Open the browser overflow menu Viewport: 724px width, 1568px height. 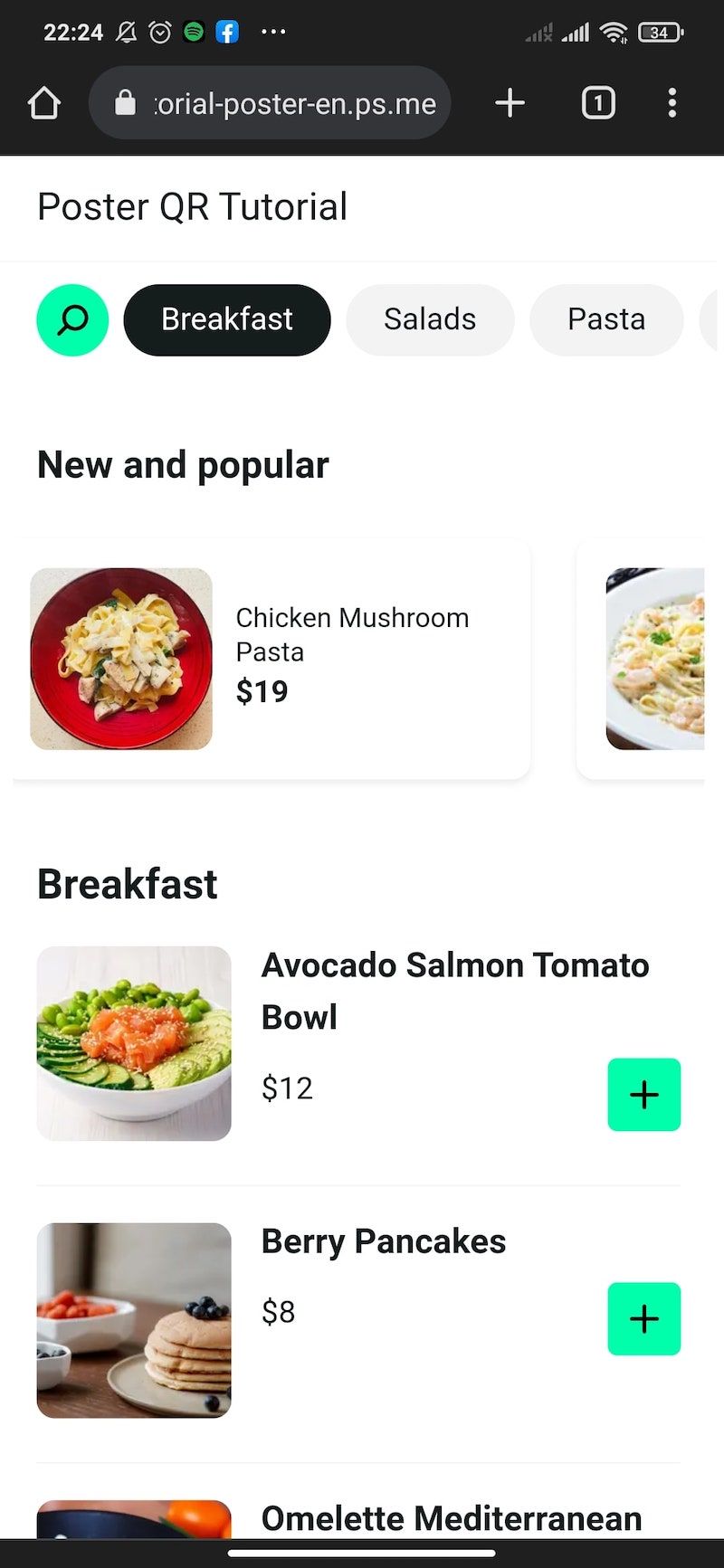672,103
